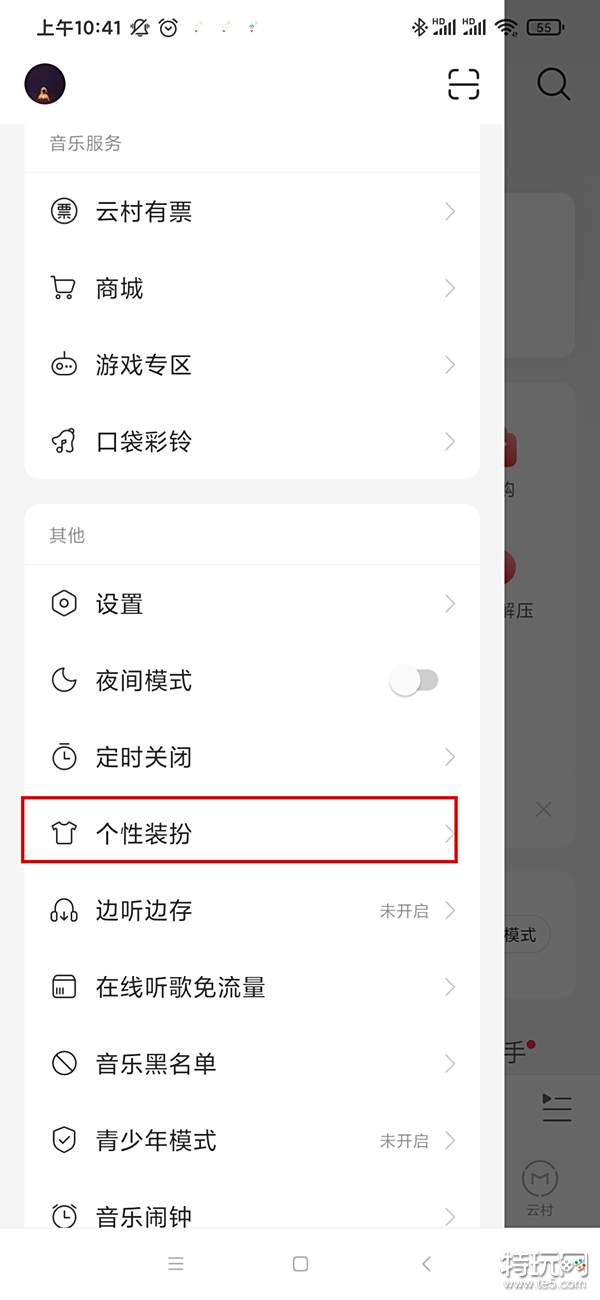Tap the system back button
Image resolution: width=600 pixels, height=1300 pixels.
click(x=426, y=1264)
